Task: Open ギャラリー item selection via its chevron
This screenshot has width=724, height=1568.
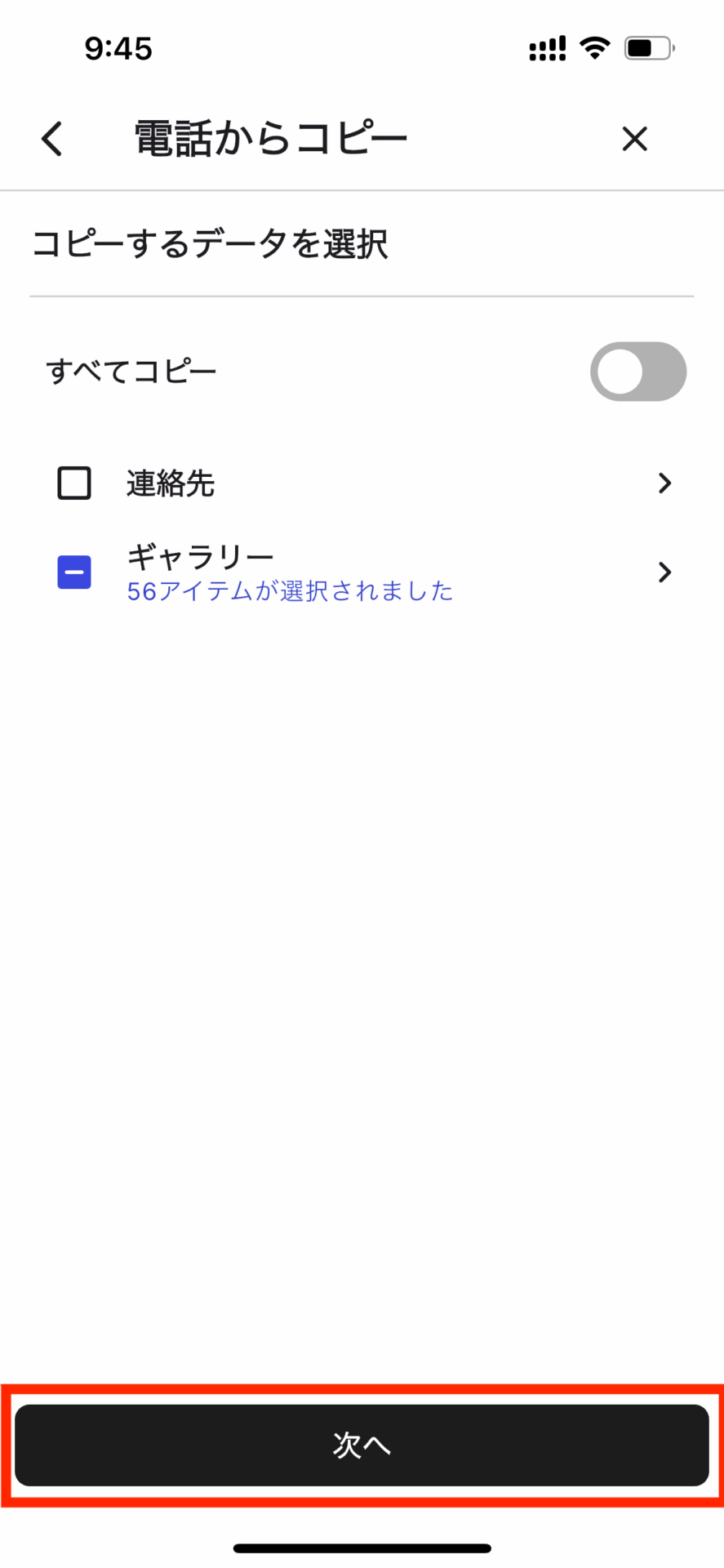Action: (664, 572)
